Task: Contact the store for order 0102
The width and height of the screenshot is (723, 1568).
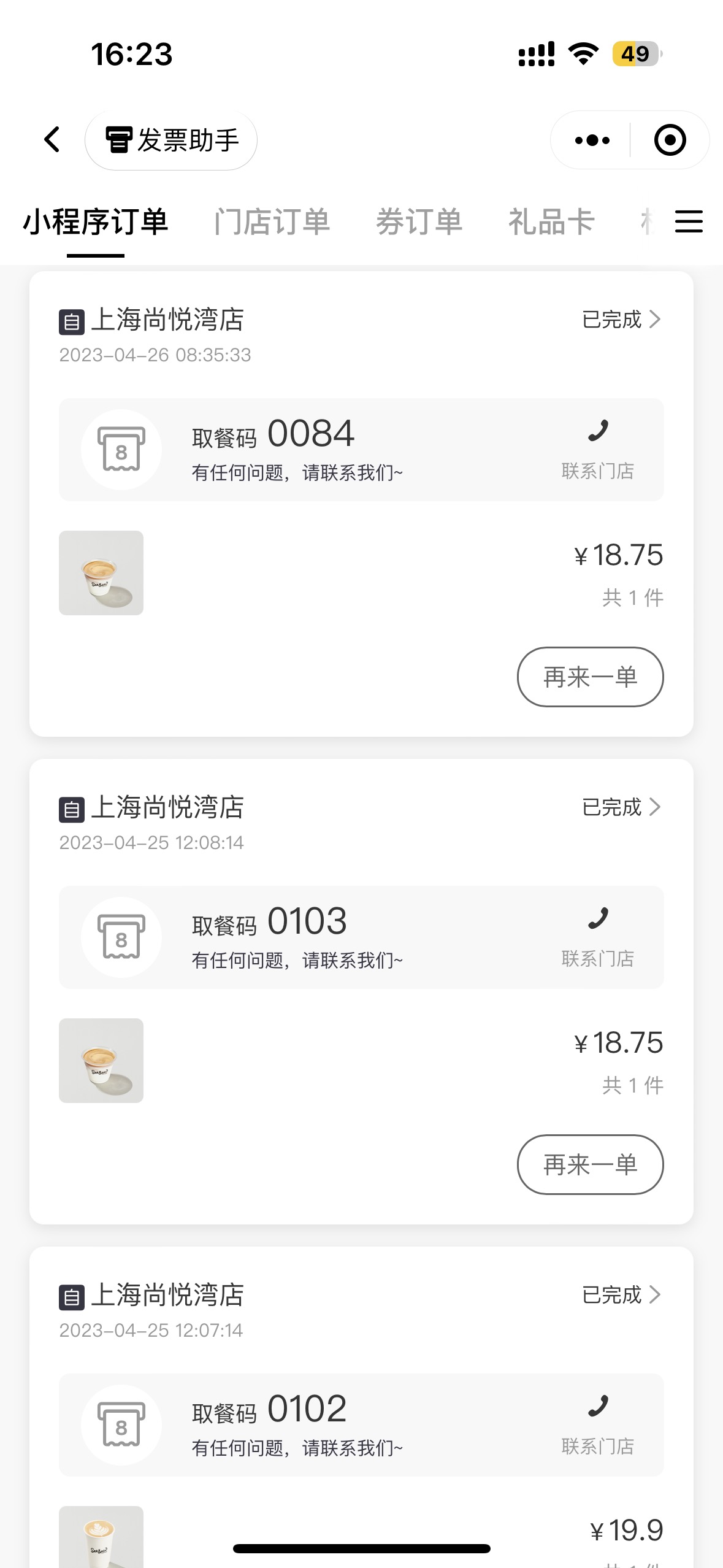Action: coord(598,1425)
